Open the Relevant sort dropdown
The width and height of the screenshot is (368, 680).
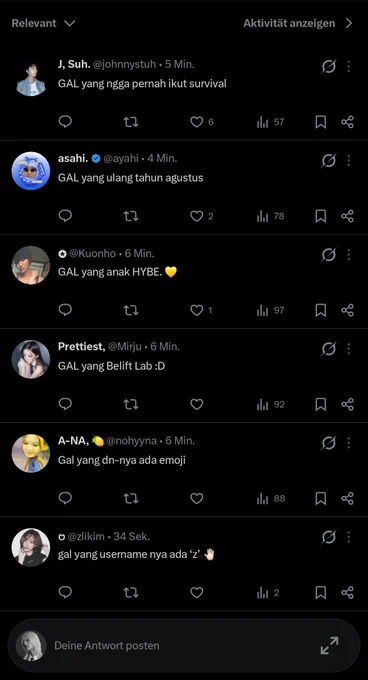click(43, 23)
